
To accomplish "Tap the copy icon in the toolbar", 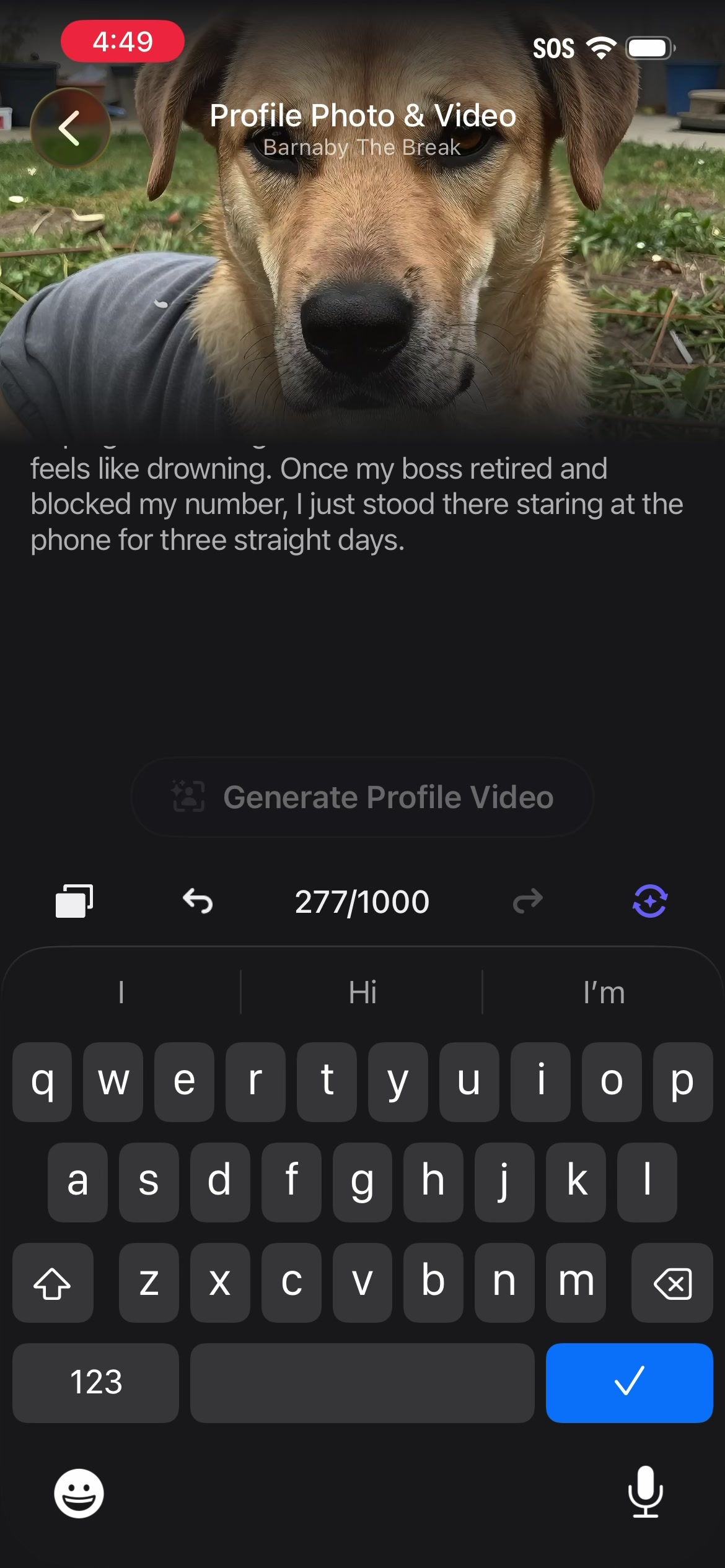I will [74, 901].
